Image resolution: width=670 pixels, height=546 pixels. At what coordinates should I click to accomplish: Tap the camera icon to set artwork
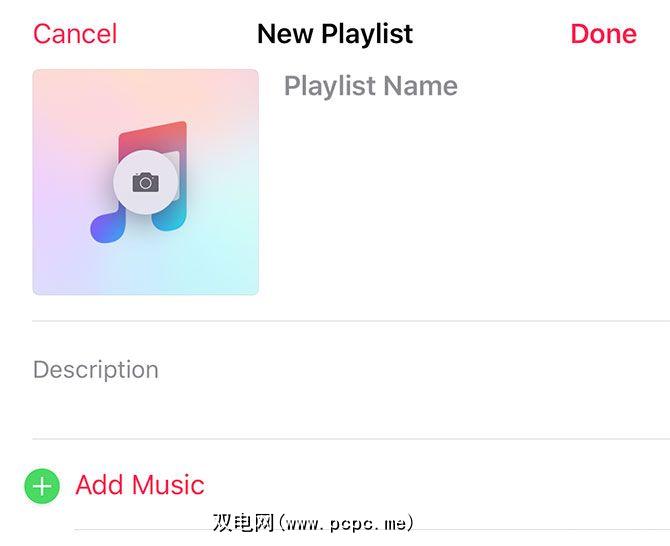click(x=146, y=182)
